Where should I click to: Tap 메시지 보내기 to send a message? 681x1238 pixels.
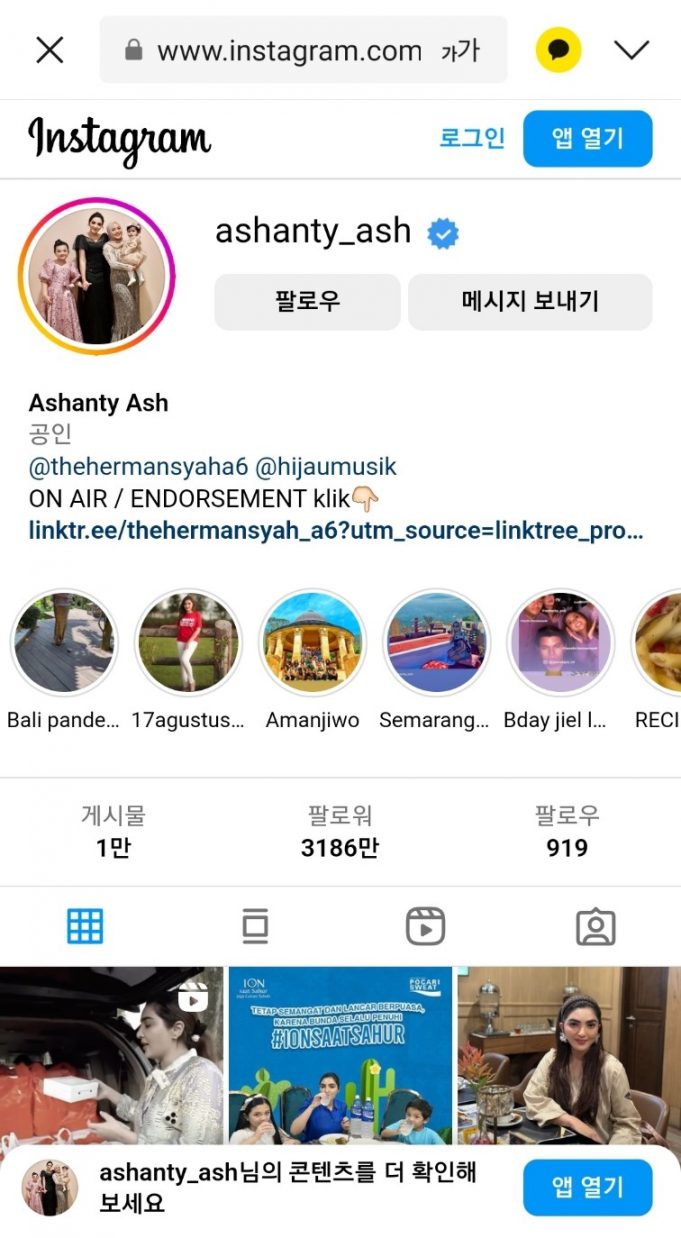coord(530,301)
